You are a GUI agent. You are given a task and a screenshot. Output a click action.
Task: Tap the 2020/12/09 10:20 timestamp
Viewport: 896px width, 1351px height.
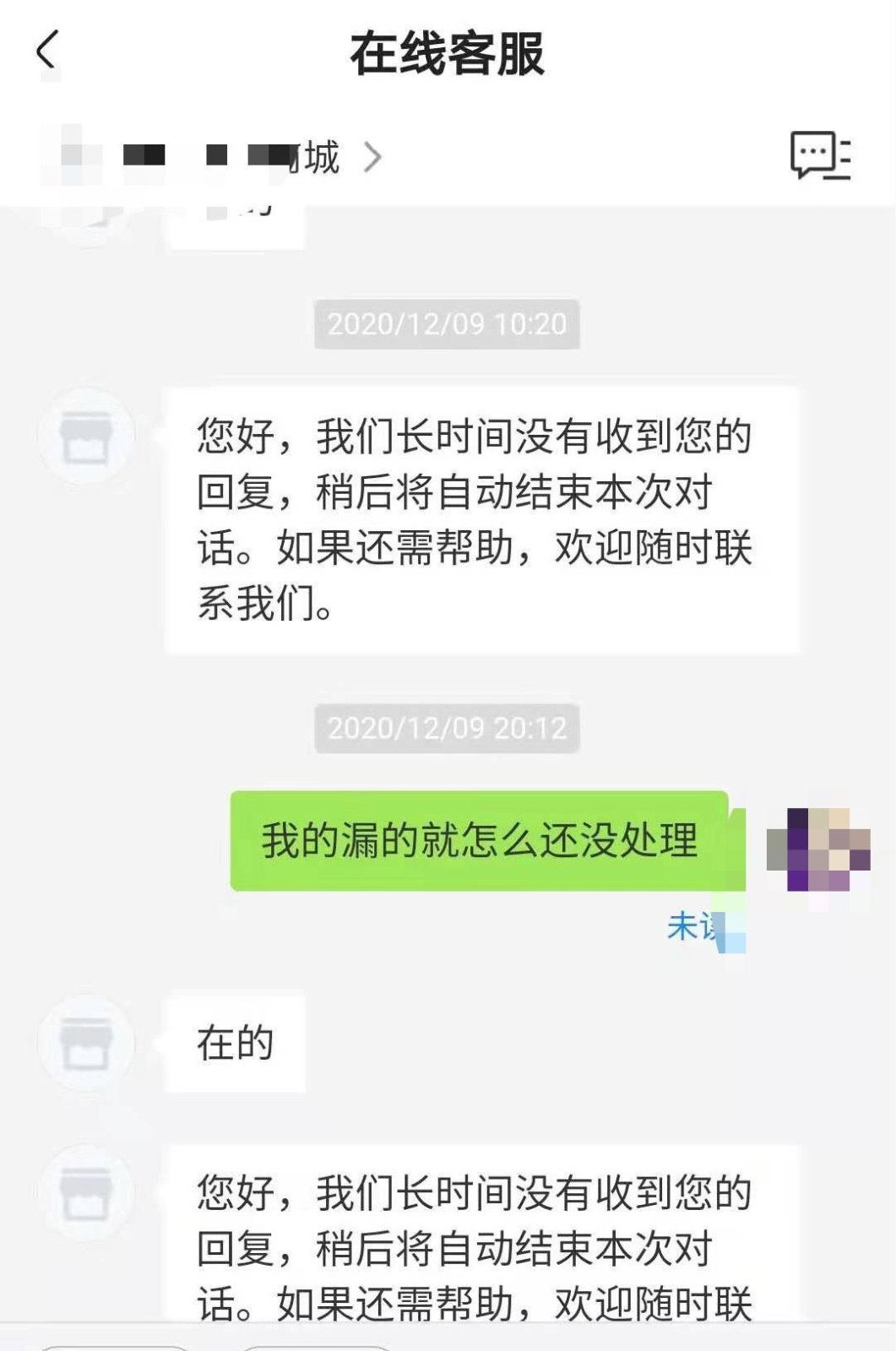[448, 323]
